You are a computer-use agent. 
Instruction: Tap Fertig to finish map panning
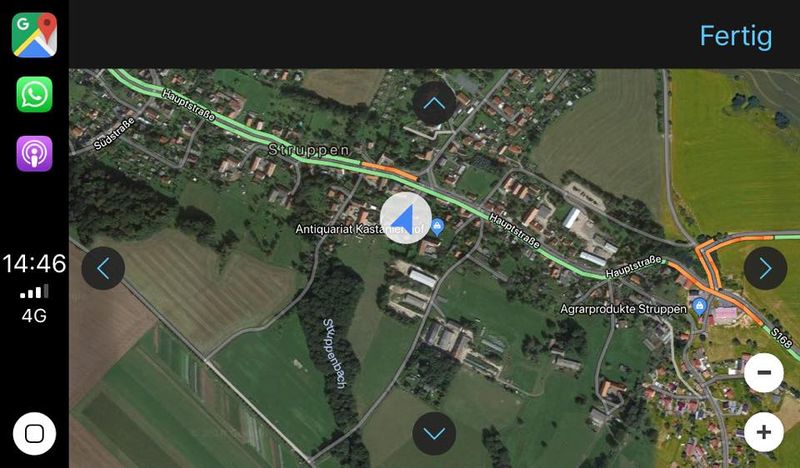click(735, 36)
